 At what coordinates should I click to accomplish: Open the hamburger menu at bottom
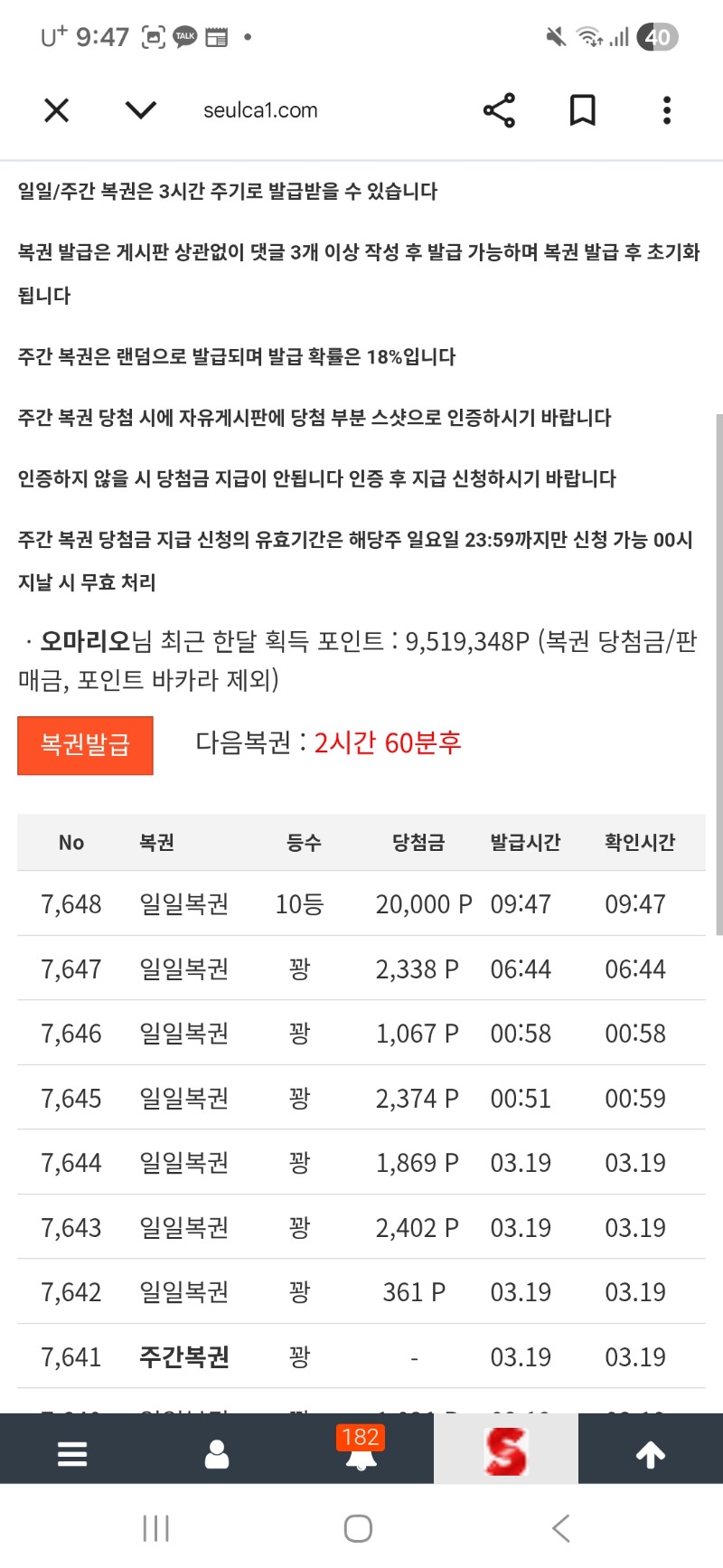pos(72,1454)
